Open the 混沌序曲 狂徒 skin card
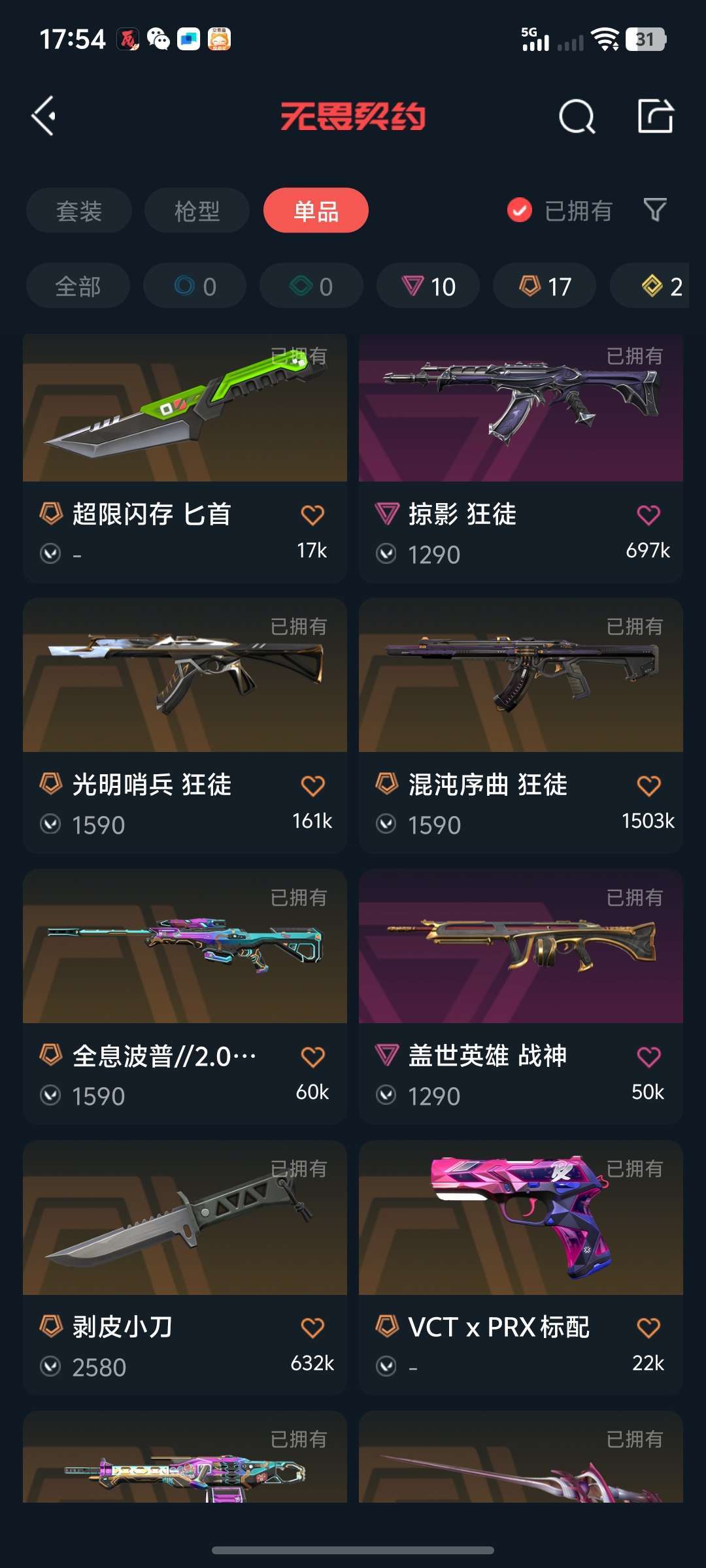This screenshot has width=706, height=1568. (x=521, y=725)
